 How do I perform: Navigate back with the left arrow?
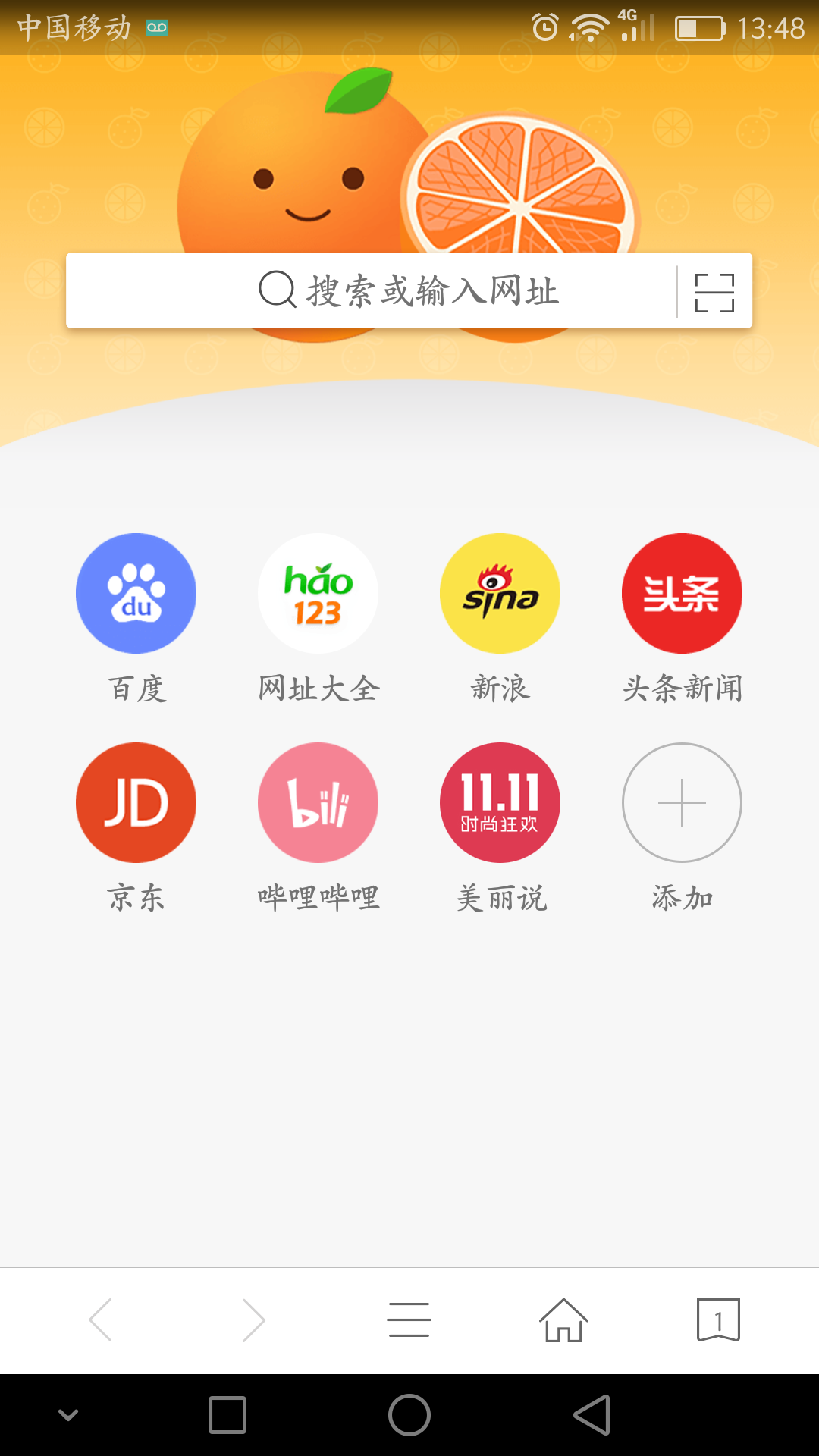pos(102,1319)
